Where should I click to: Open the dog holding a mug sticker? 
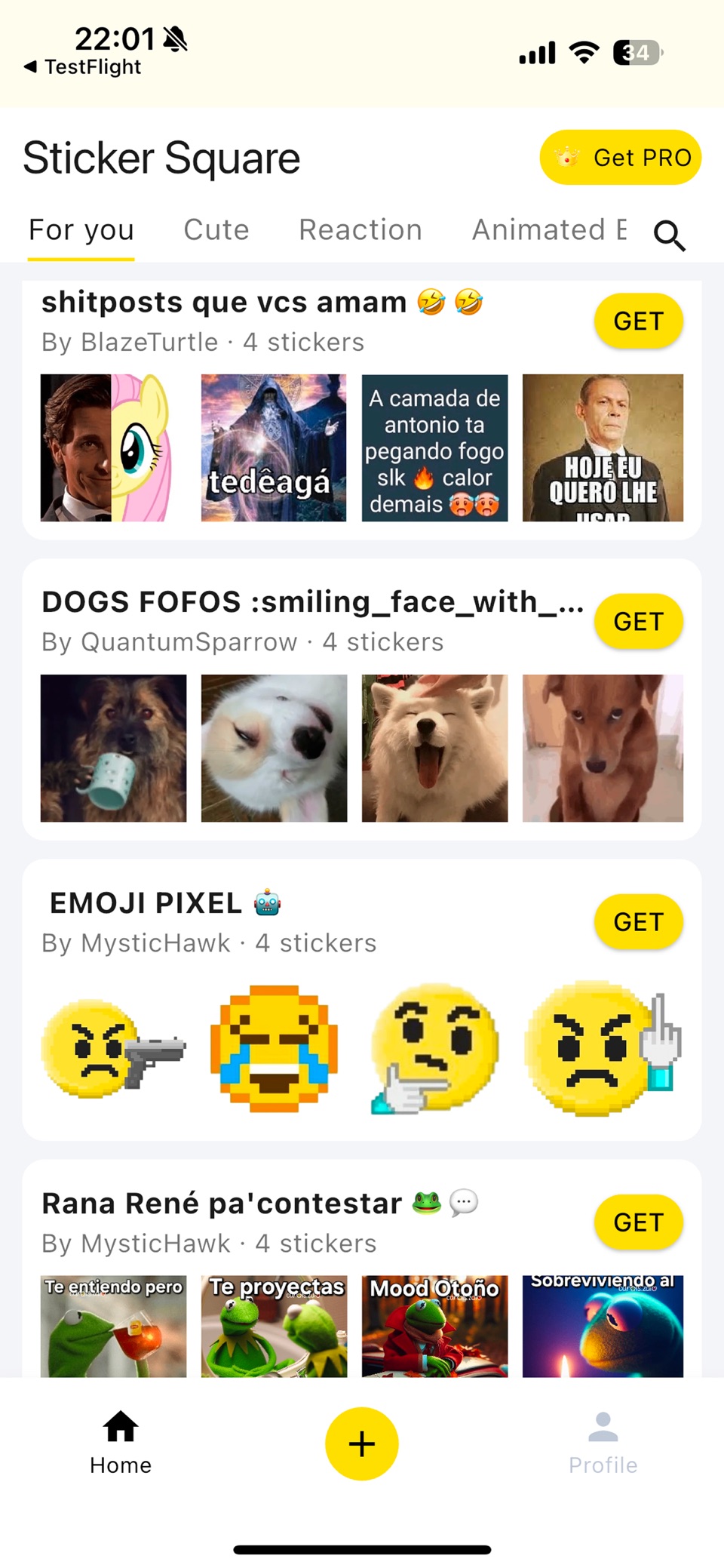[113, 748]
